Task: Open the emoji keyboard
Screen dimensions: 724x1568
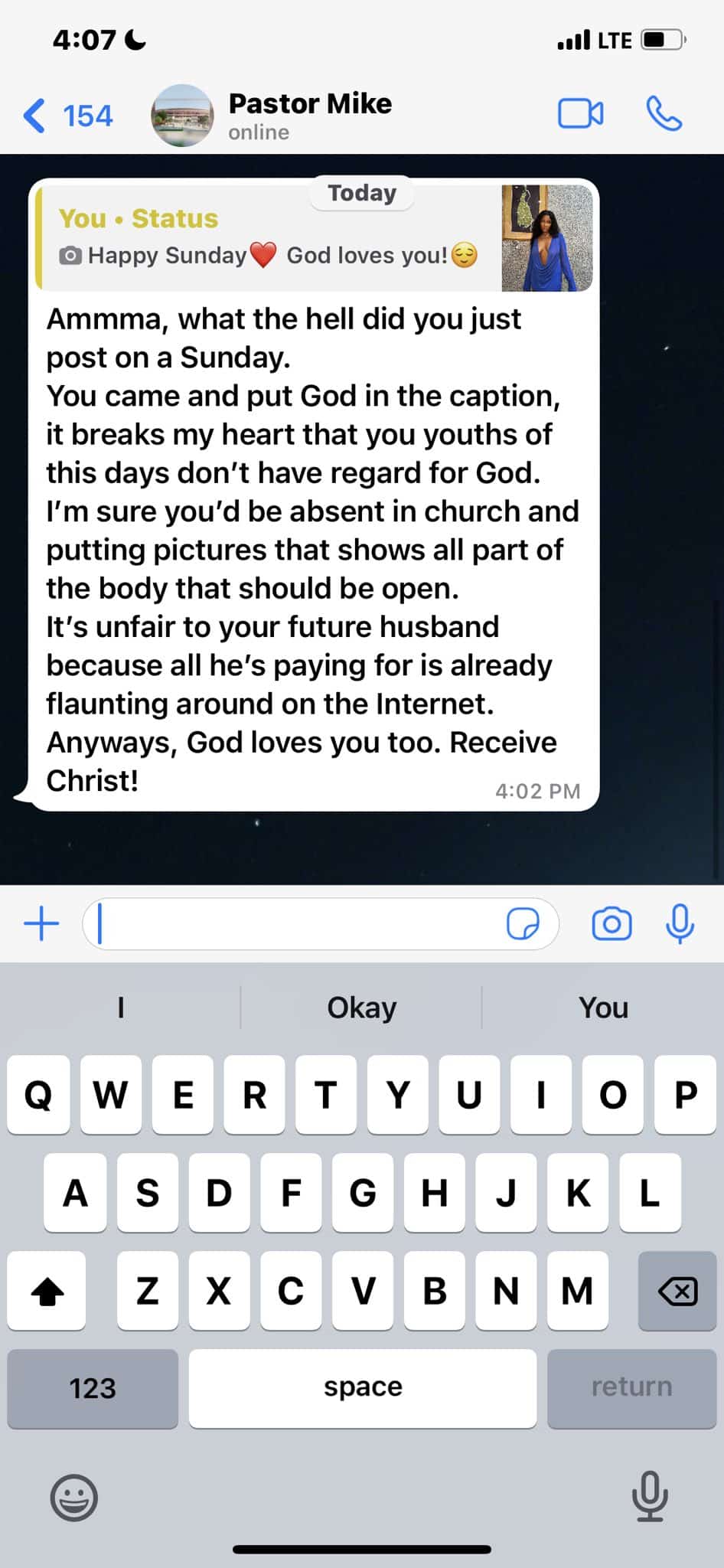Action: (x=74, y=1498)
